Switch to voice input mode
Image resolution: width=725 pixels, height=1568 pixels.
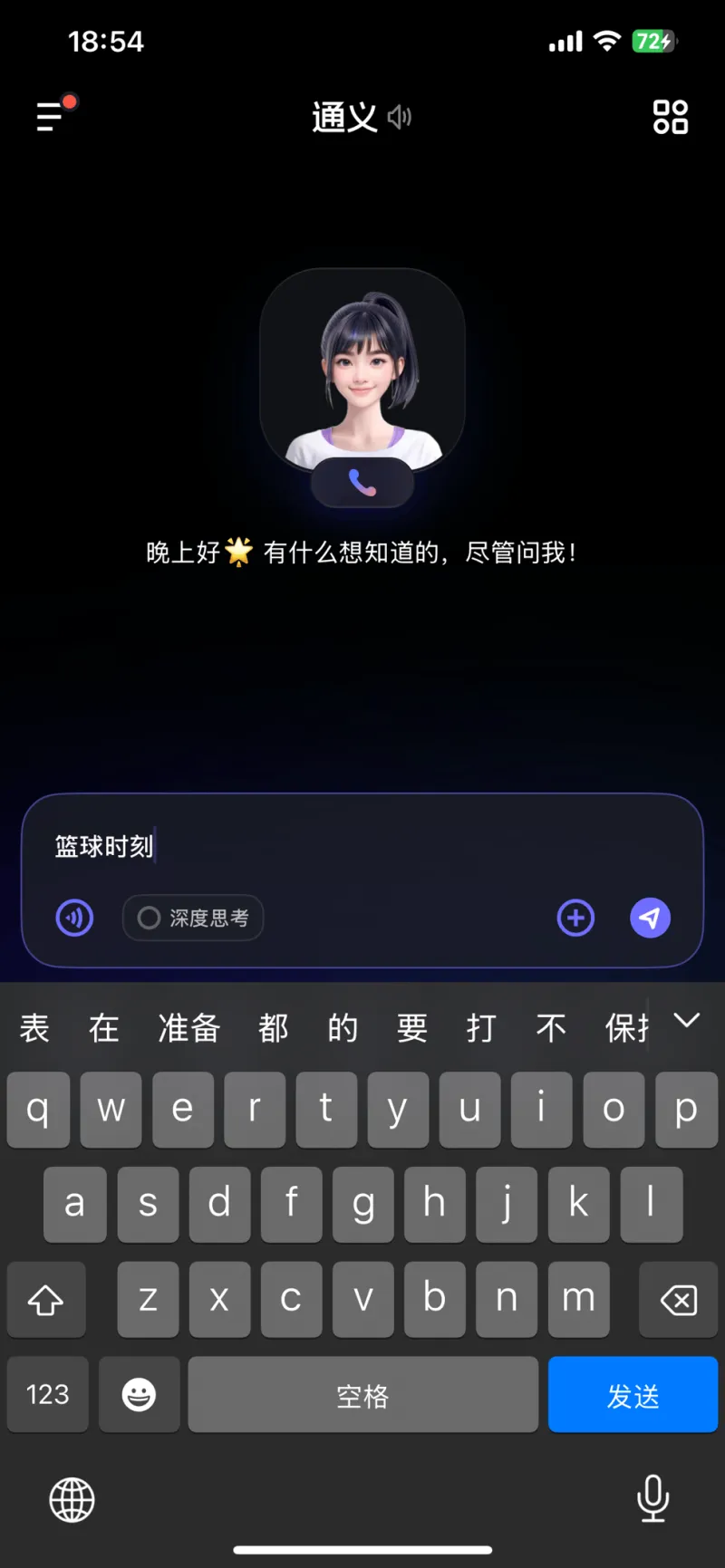pos(74,918)
